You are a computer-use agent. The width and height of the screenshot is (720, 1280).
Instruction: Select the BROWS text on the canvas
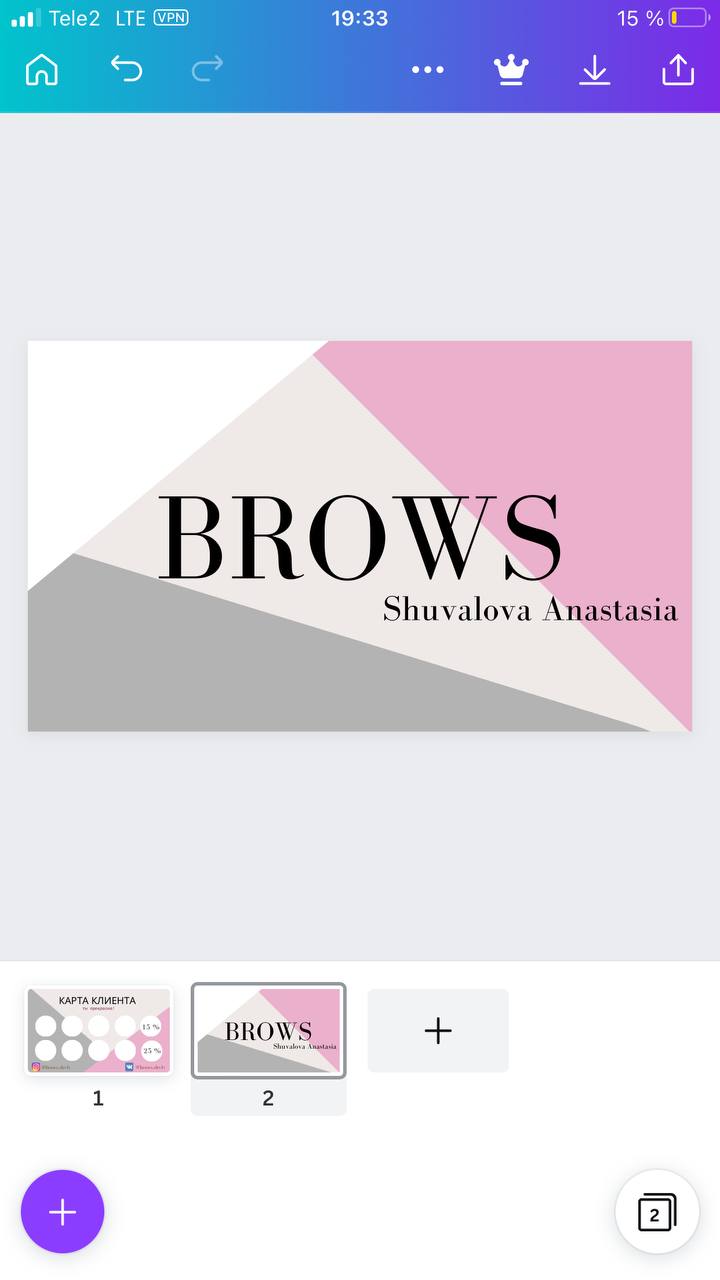tap(360, 537)
